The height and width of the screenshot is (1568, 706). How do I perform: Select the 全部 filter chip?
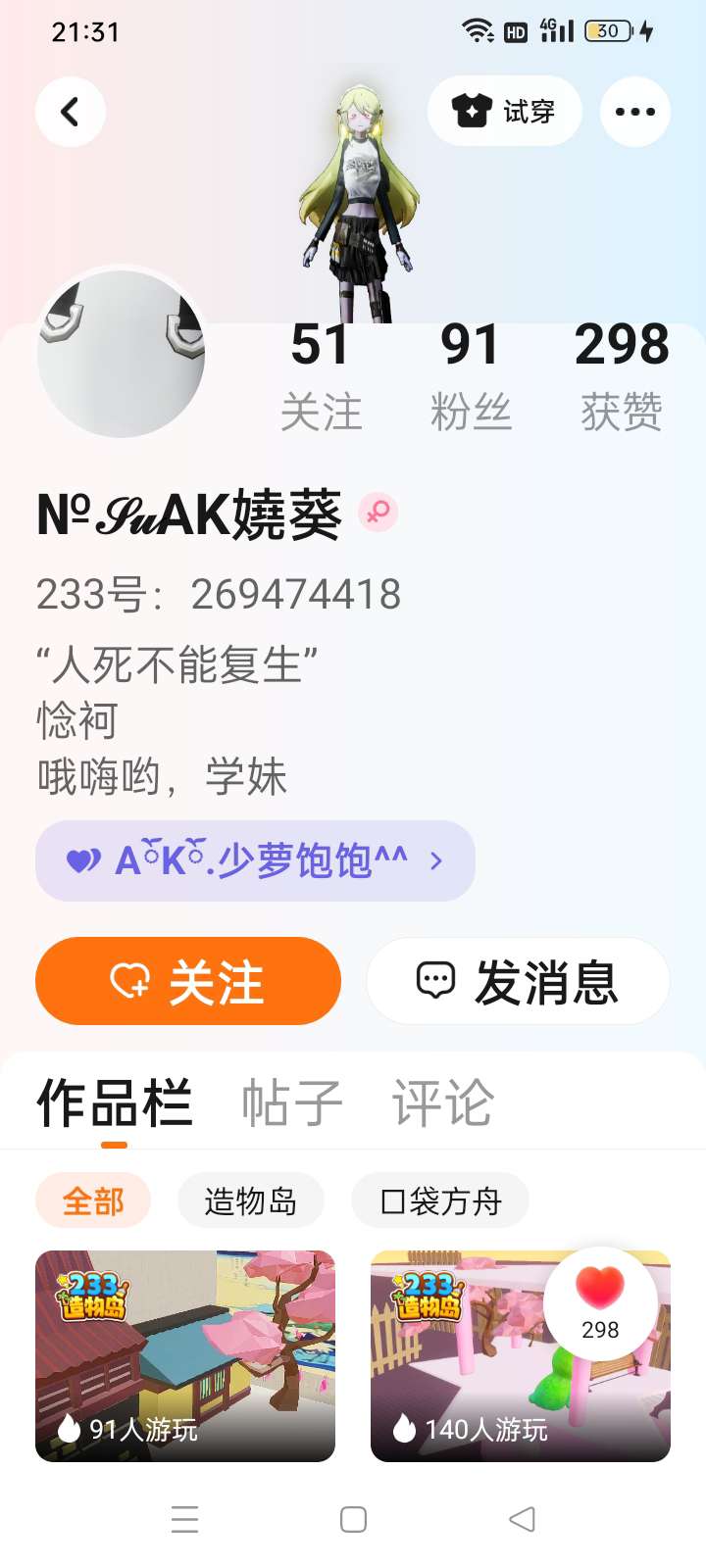(93, 1200)
